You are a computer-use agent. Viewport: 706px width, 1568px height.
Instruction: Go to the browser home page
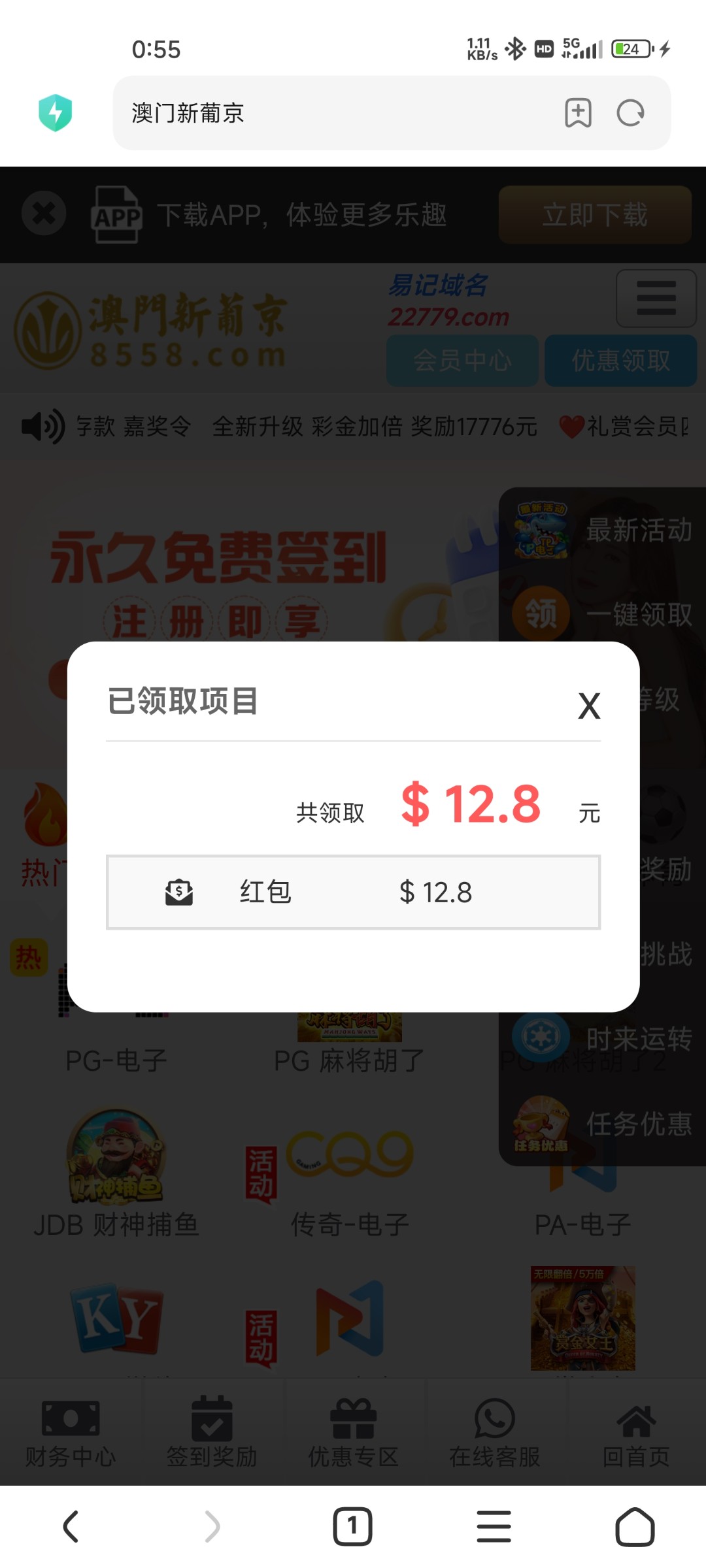point(635,1527)
